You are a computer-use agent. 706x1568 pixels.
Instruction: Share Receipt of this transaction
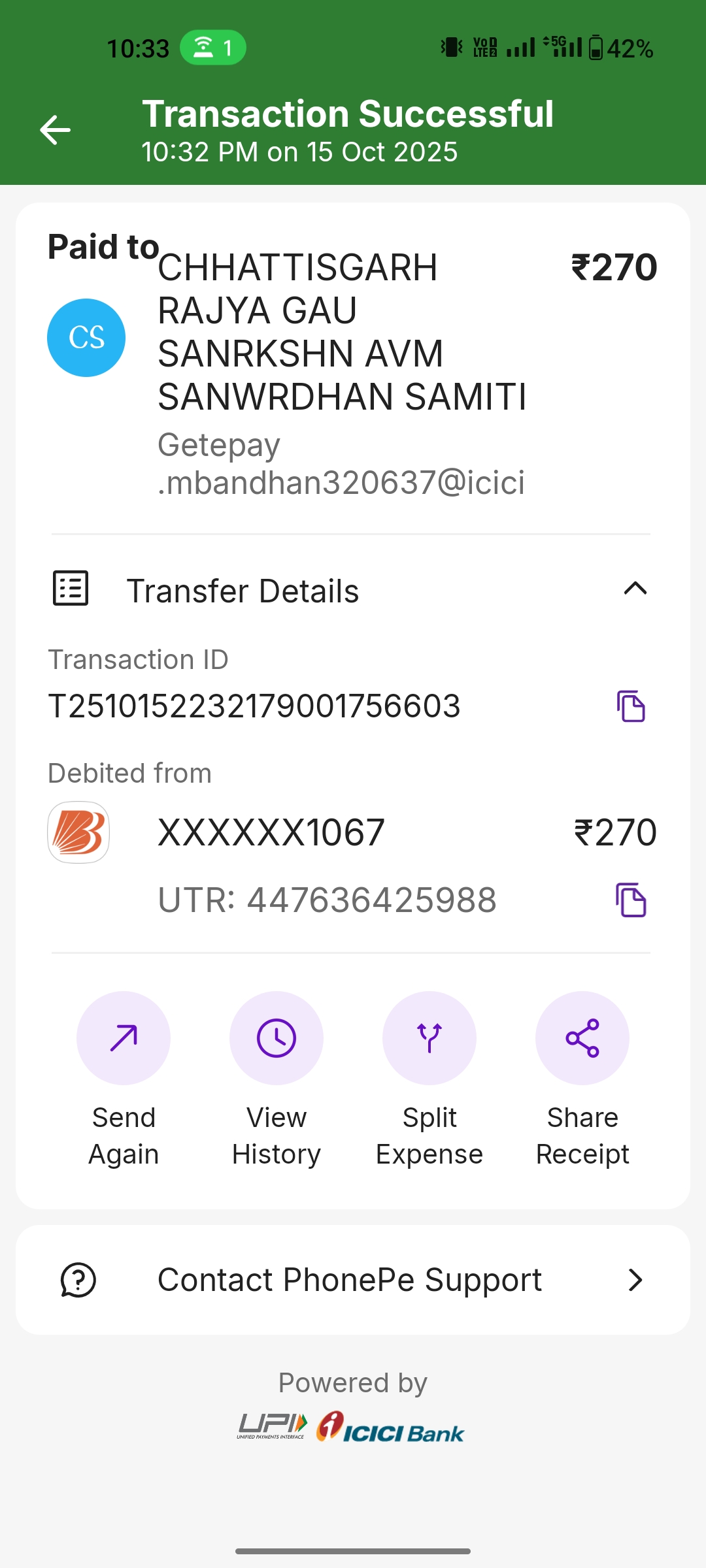pos(582,1039)
